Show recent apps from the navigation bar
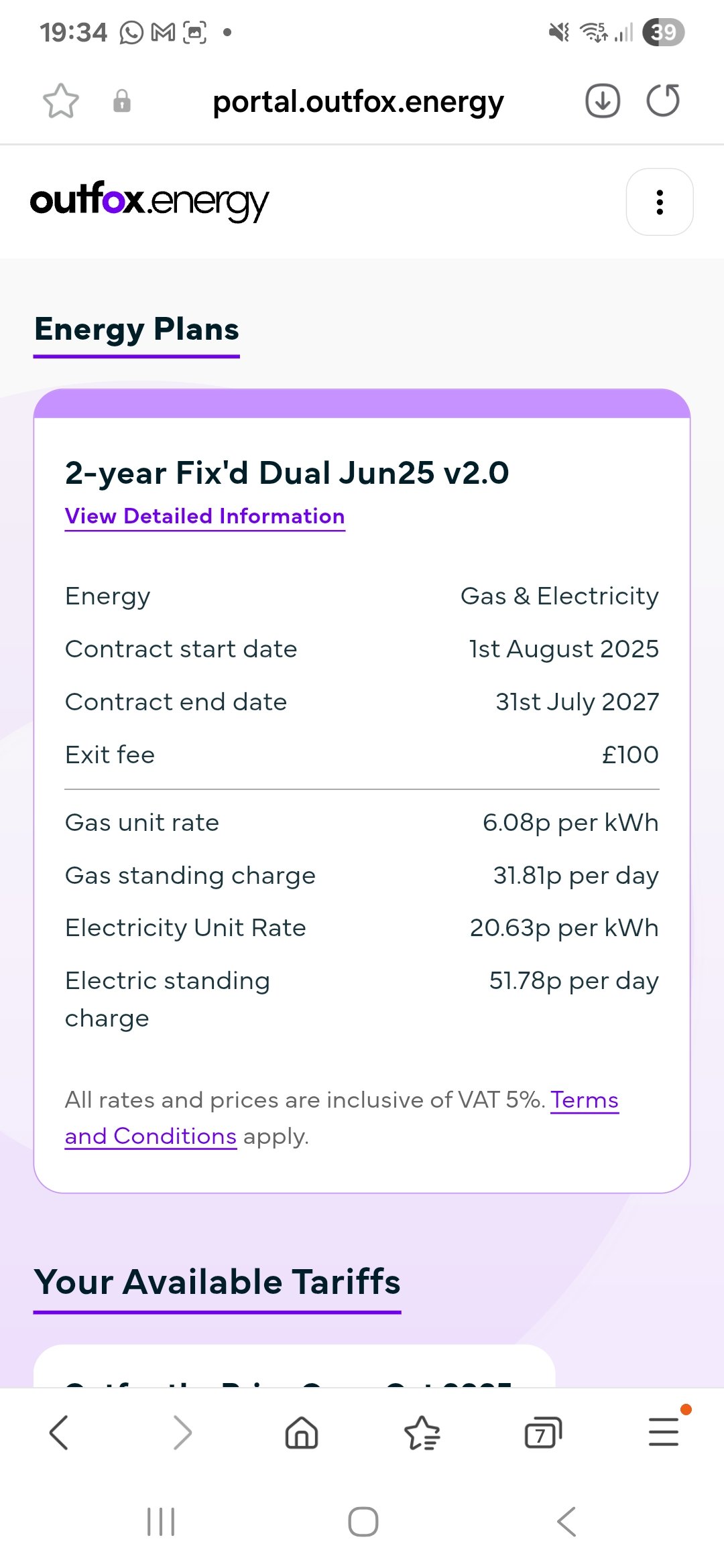The height and width of the screenshot is (1568, 724). coord(161,1521)
